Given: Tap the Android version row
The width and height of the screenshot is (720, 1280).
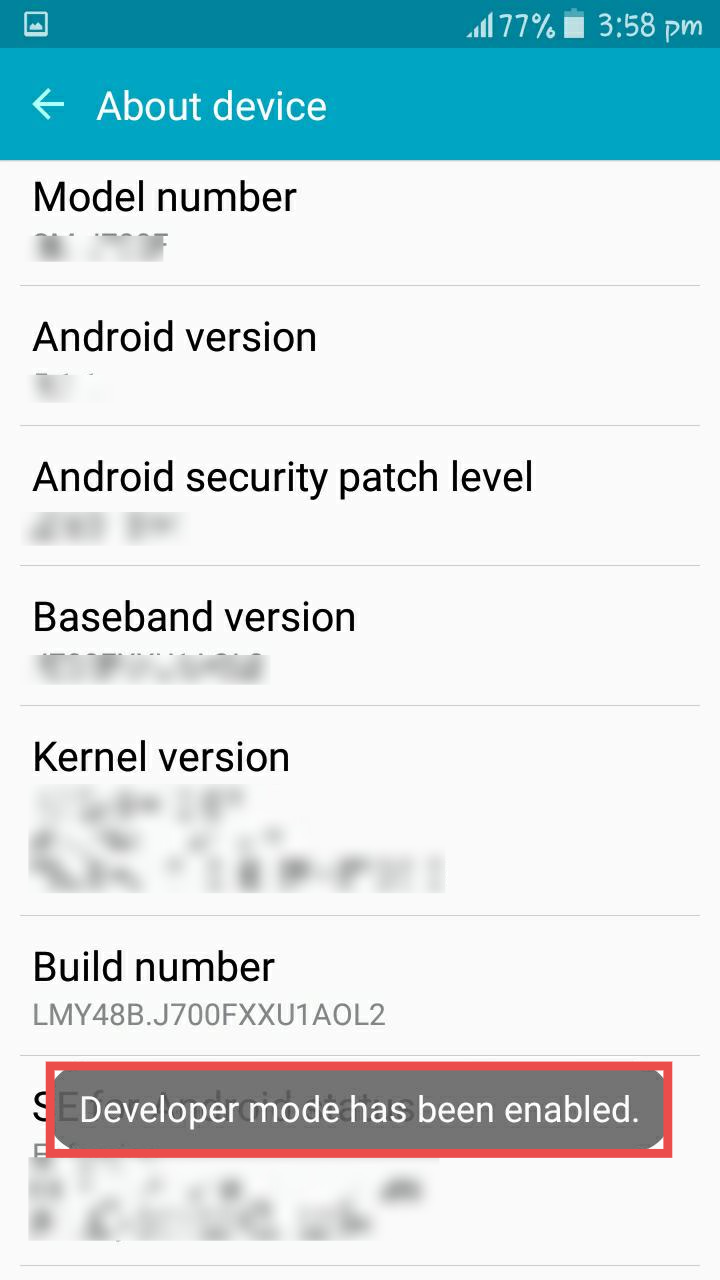Looking at the screenshot, I should coord(360,356).
